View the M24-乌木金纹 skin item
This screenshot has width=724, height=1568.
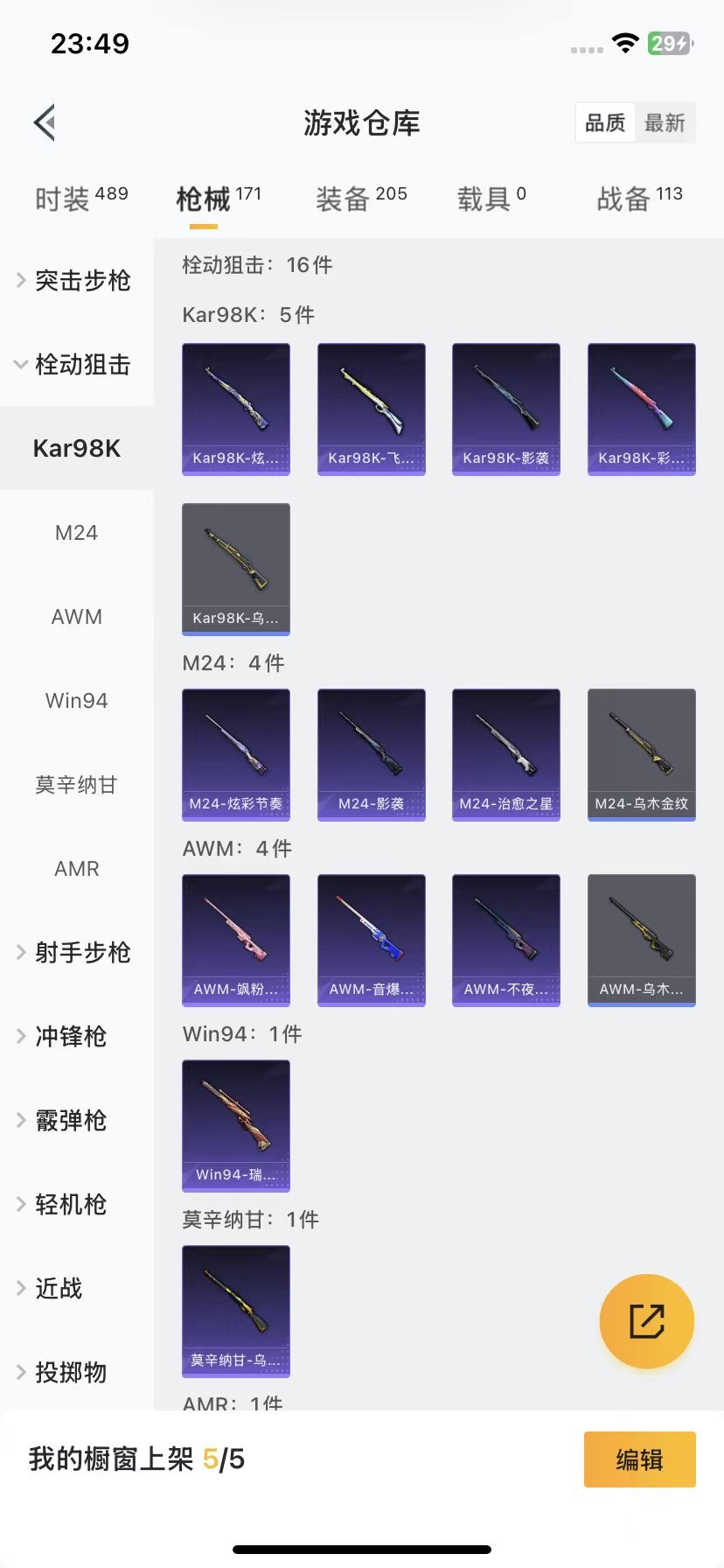(641, 754)
